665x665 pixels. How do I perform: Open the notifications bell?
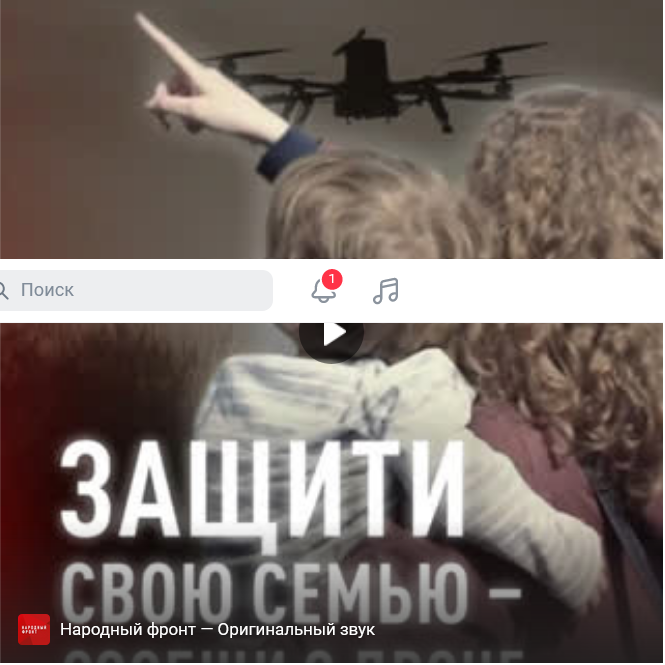tap(323, 291)
